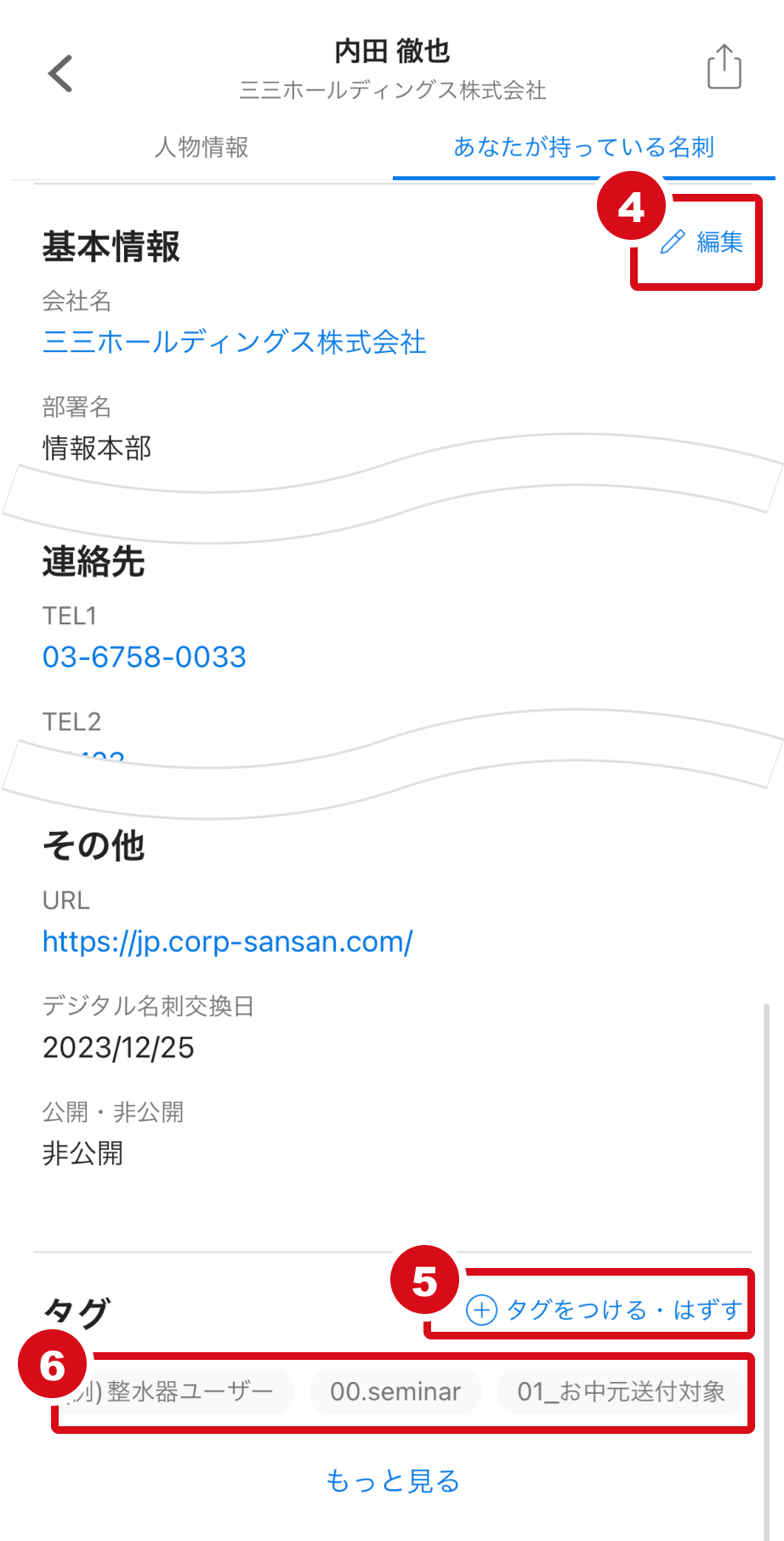Viewport: 784px width, 1541px height.
Task: Go back using the arrow icon
Action: [x=60, y=73]
